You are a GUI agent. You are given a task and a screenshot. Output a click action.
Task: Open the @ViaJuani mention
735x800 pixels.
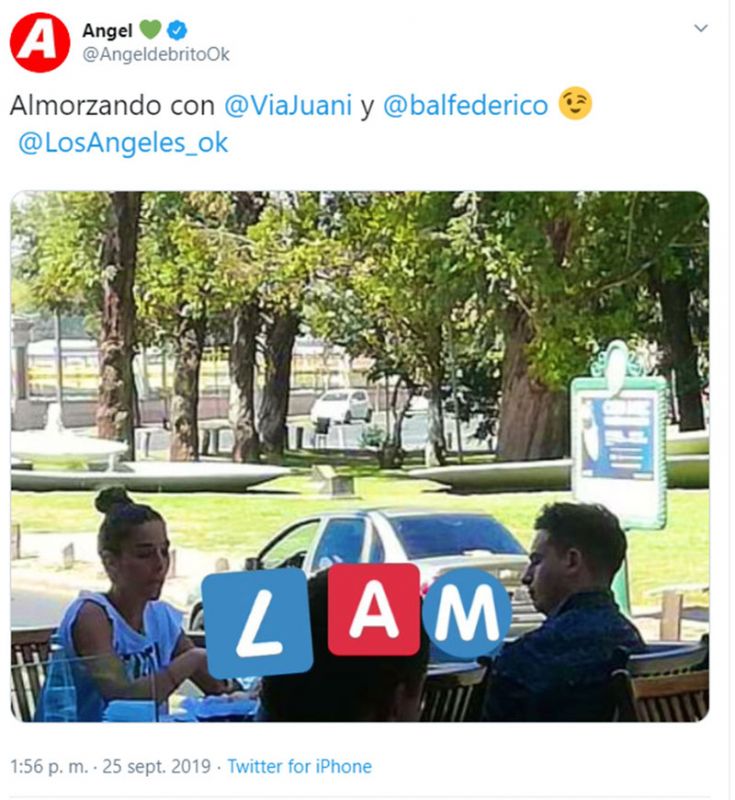click(x=288, y=105)
